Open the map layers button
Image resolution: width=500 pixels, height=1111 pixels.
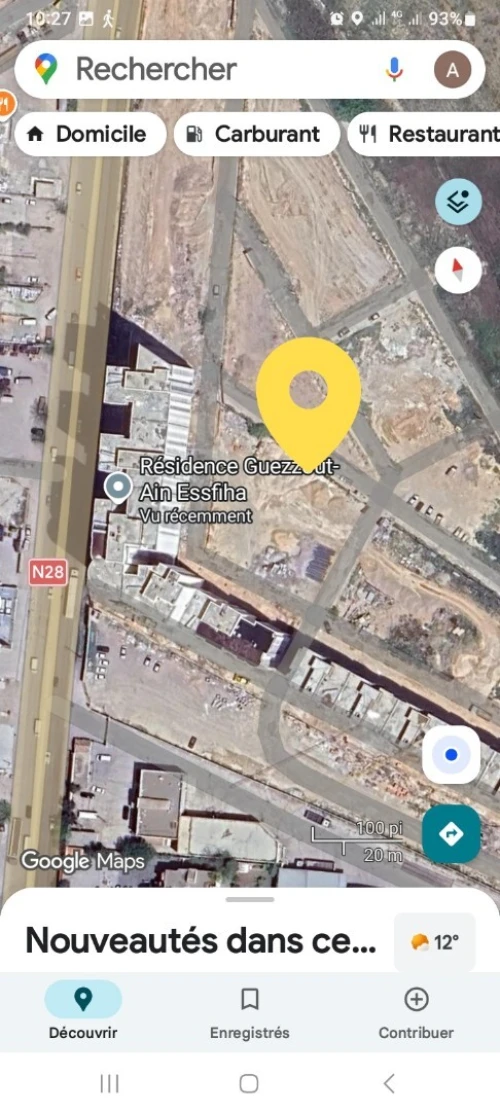[x=458, y=202]
